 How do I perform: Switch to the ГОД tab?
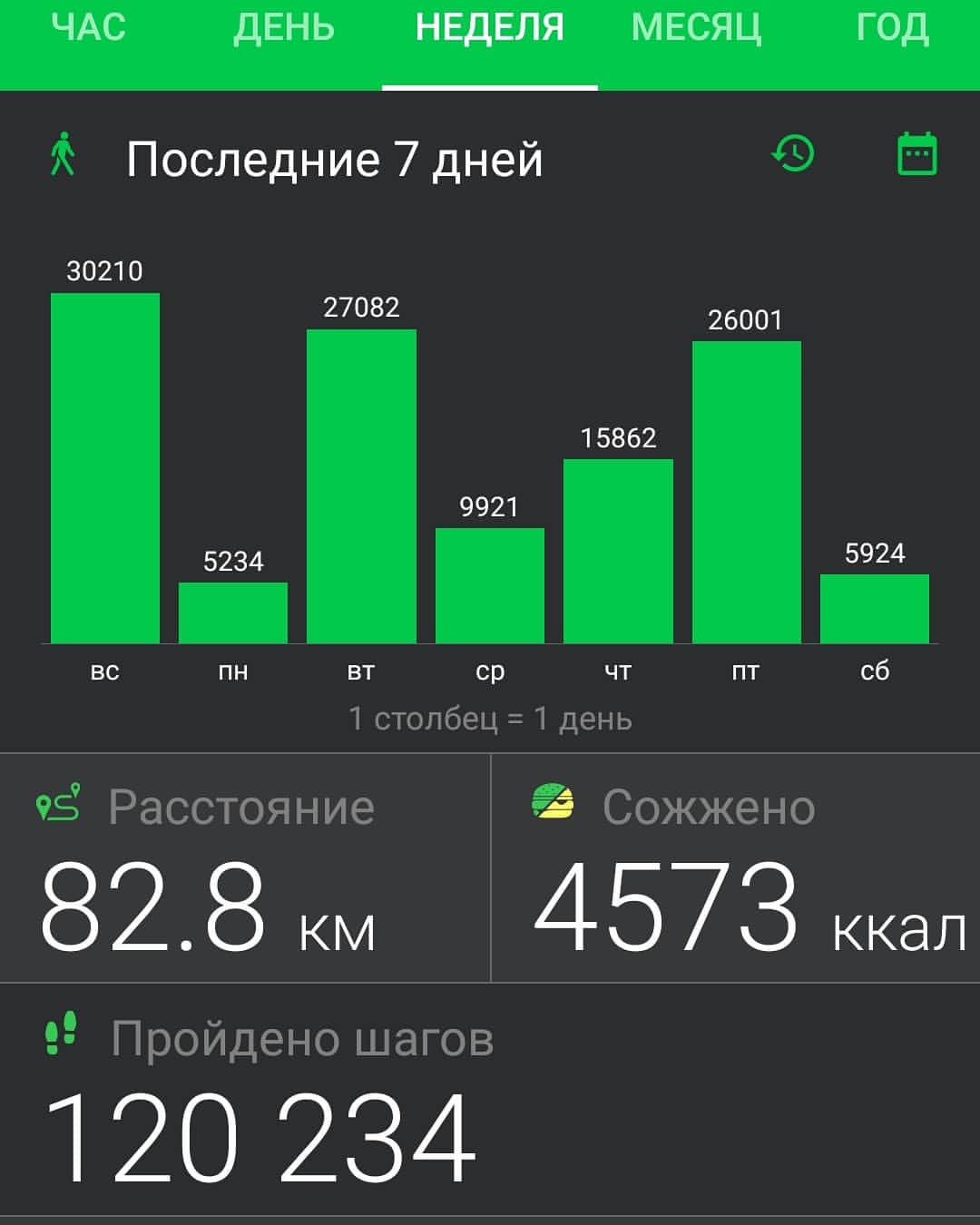893,27
